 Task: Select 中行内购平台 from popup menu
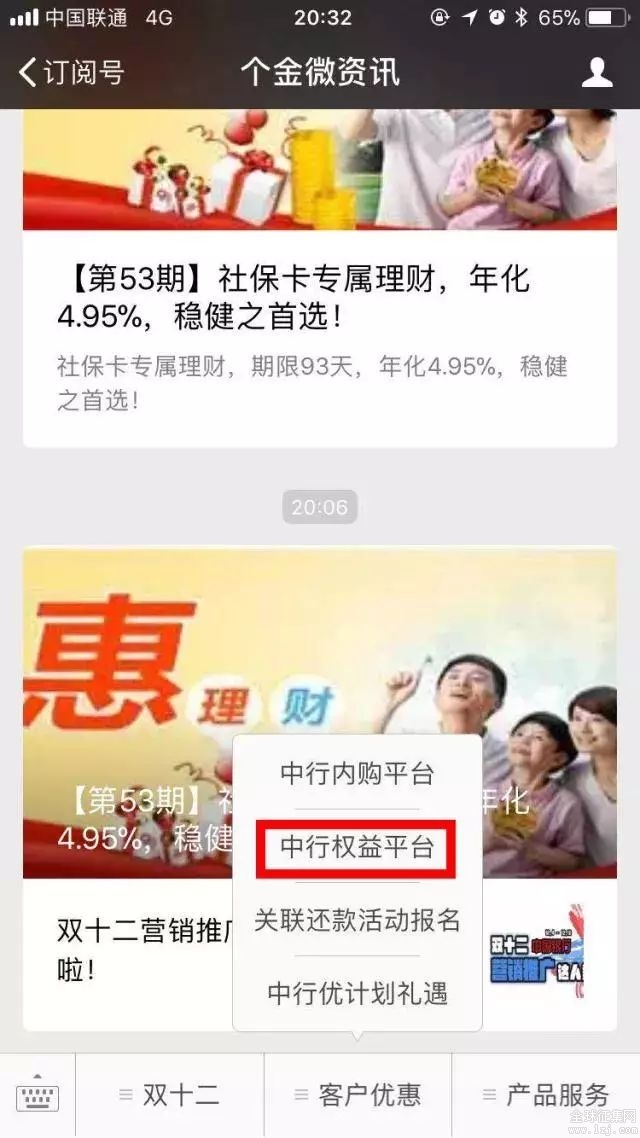(x=357, y=773)
